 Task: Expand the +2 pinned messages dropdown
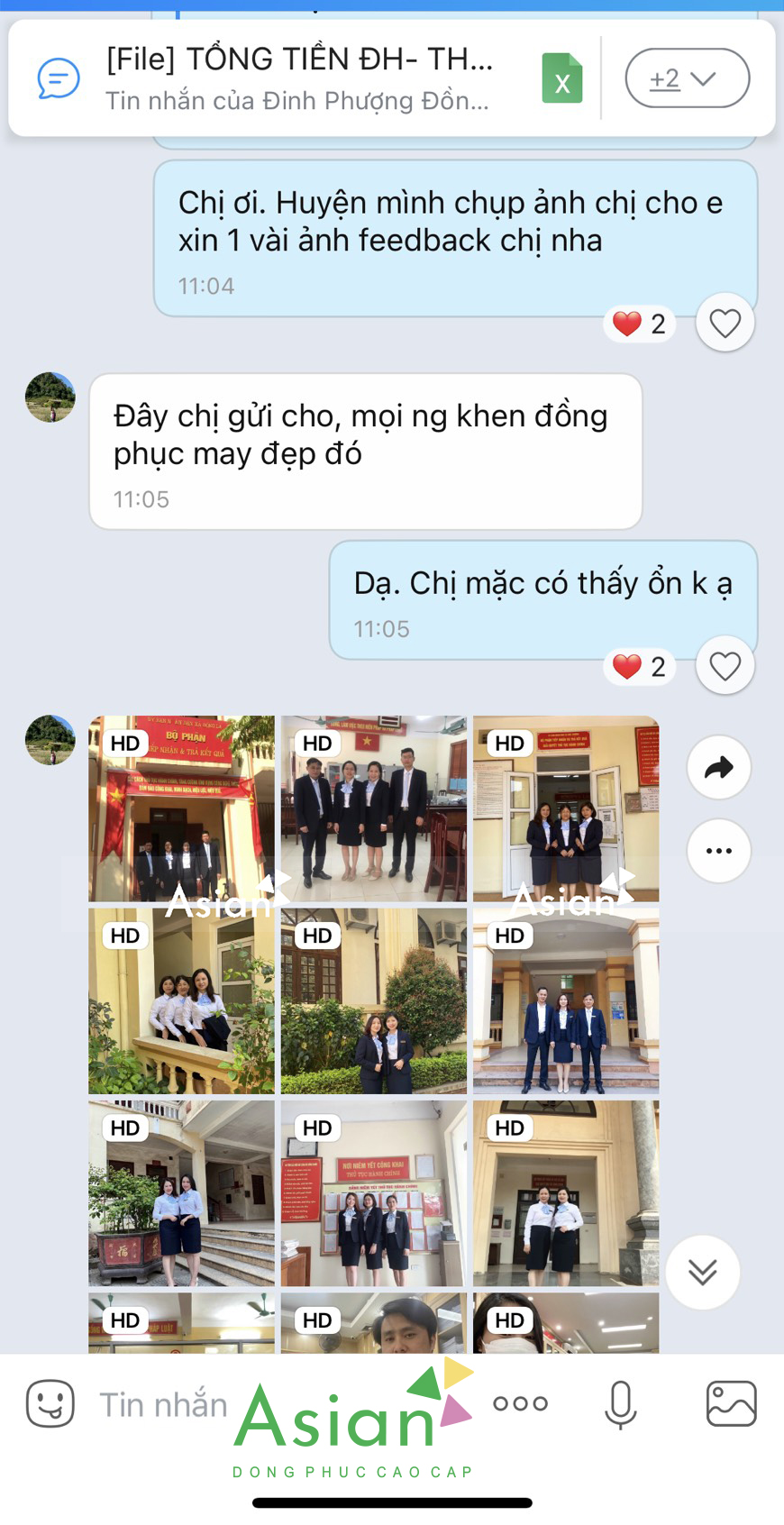click(x=687, y=78)
